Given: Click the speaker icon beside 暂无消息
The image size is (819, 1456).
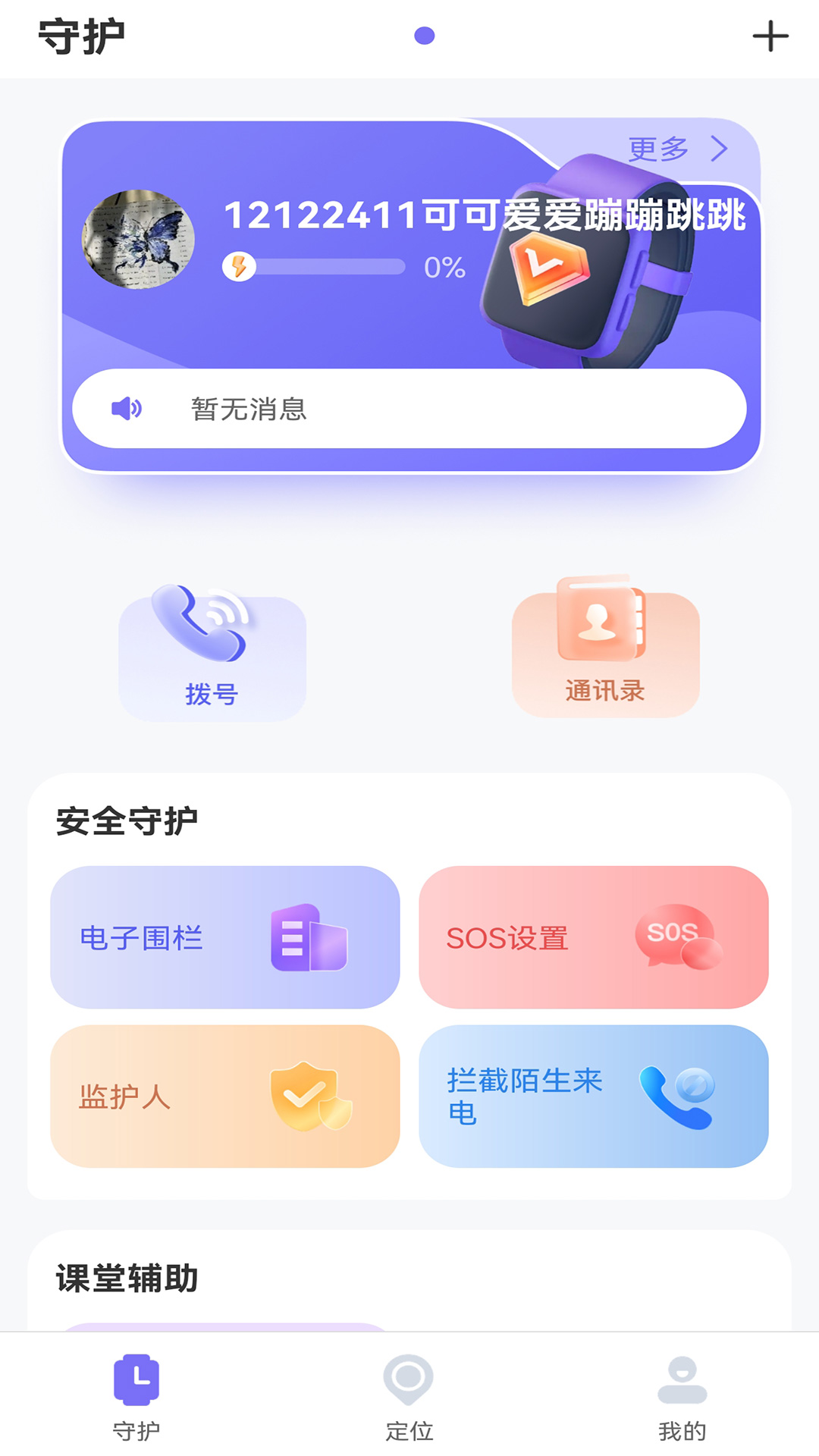Looking at the screenshot, I should (x=126, y=409).
